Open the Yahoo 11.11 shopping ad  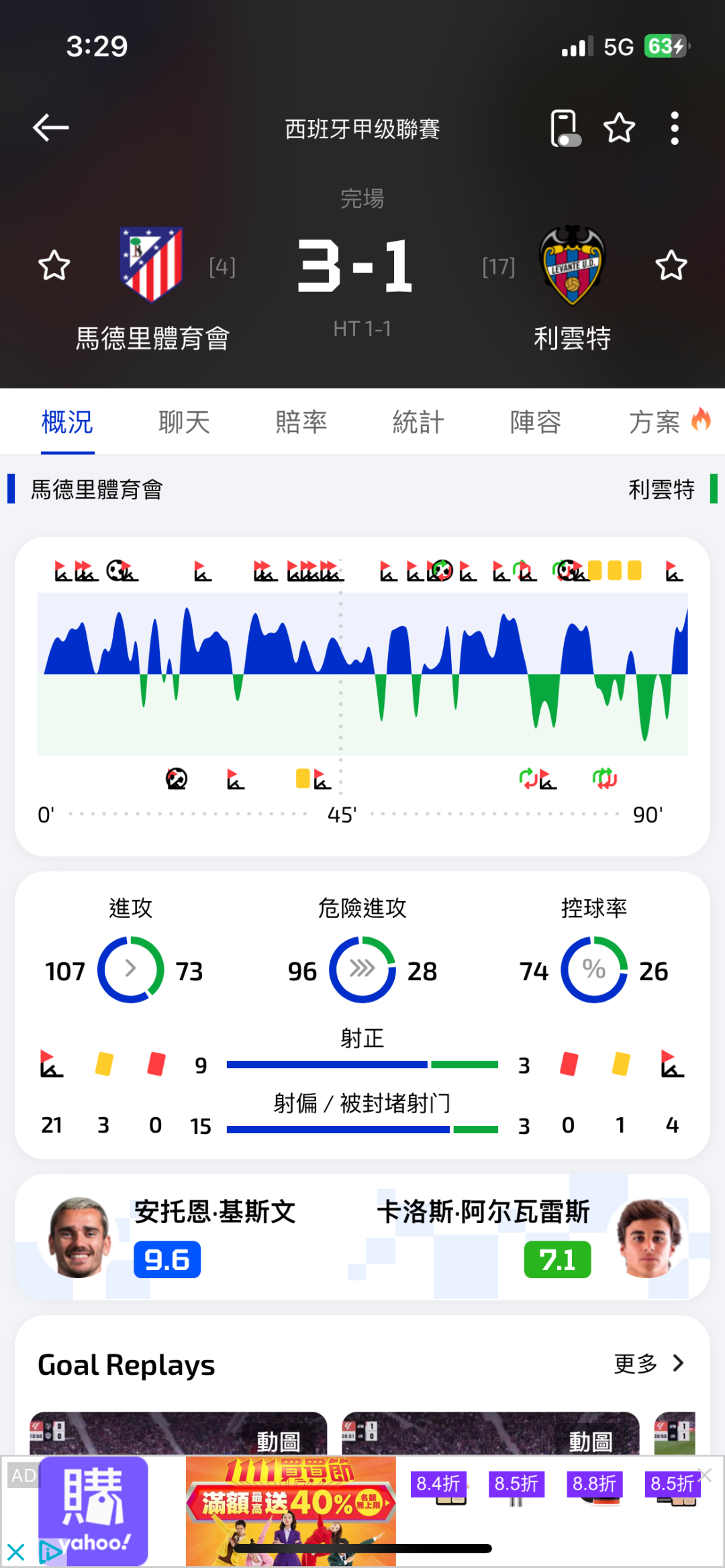pyautogui.click(x=291, y=1510)
